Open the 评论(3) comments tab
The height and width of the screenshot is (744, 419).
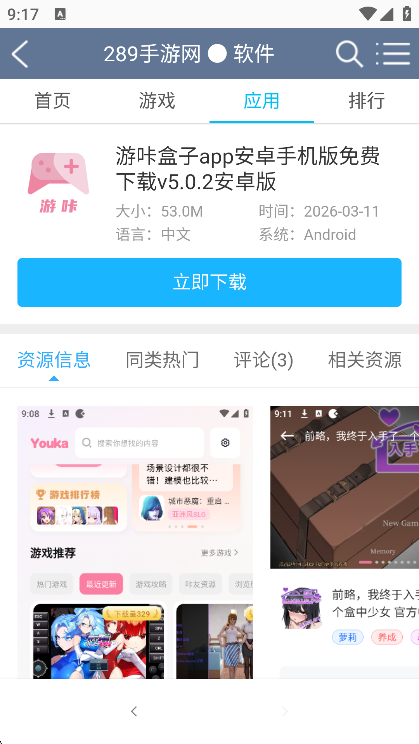click(263, 360)
